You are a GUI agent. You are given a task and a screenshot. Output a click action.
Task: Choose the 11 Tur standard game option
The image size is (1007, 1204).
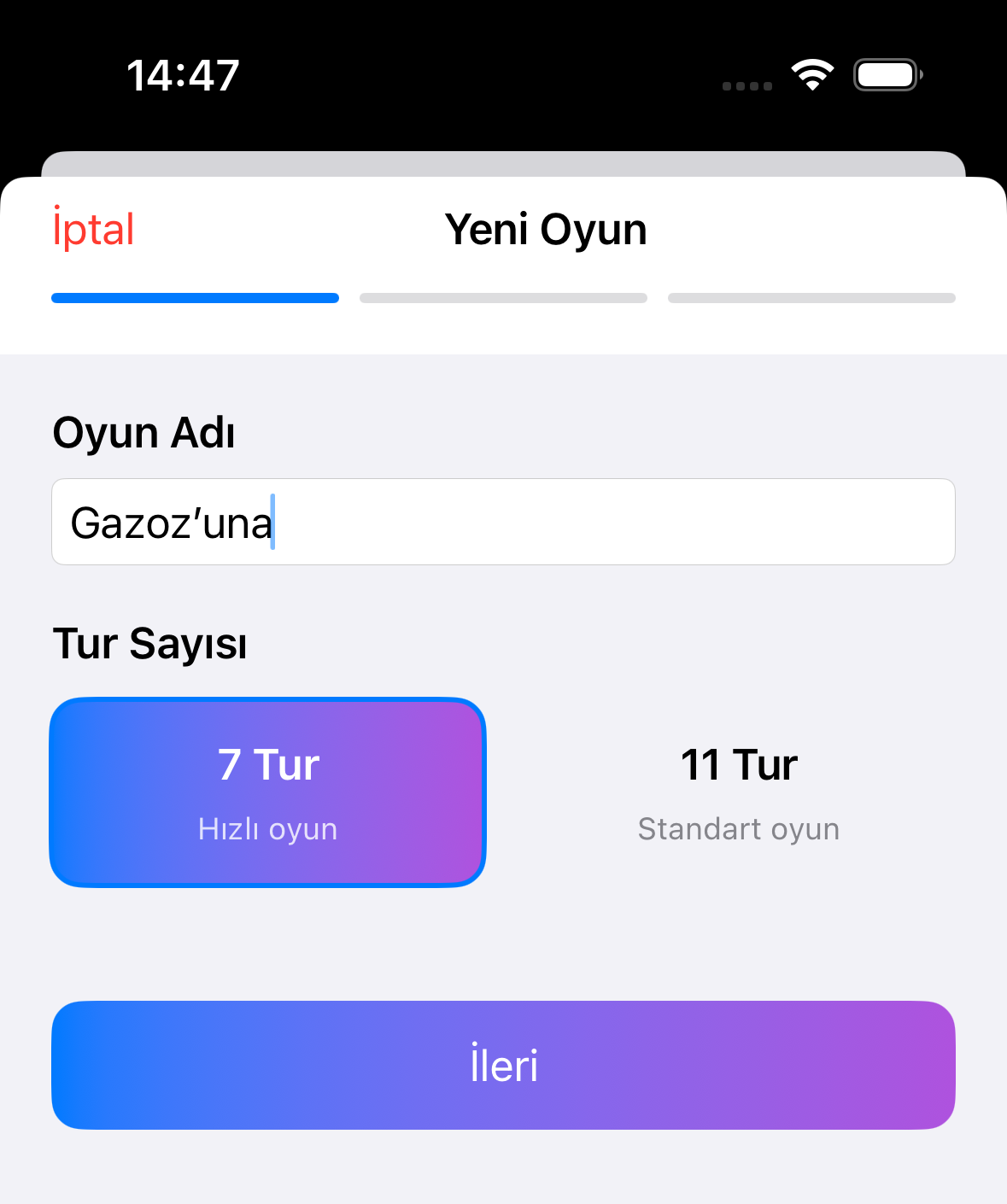point(739,792)
